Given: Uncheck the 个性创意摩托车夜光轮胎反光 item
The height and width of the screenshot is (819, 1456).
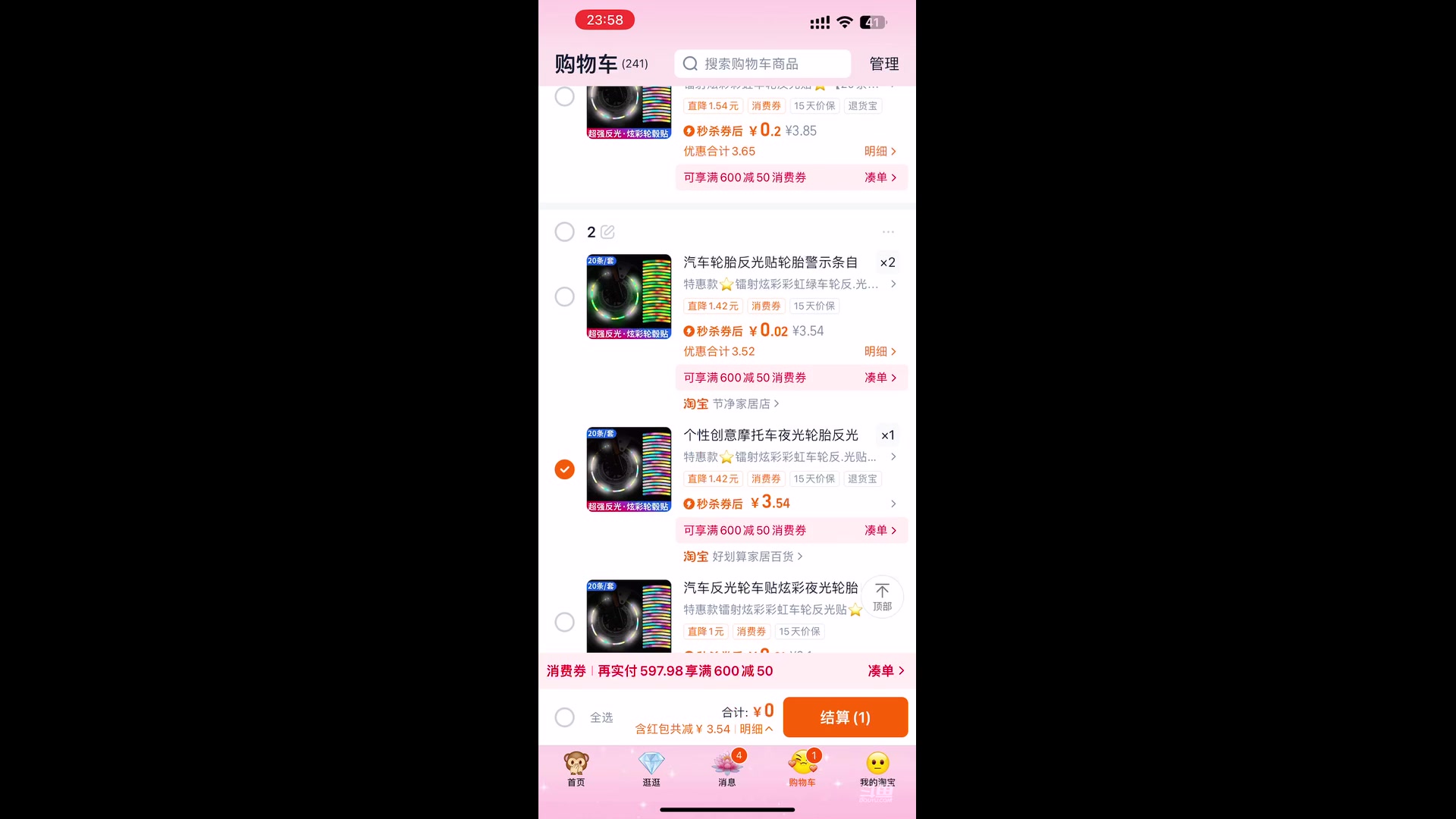Looking at the screenshot, I should click(x=564, y=469).
